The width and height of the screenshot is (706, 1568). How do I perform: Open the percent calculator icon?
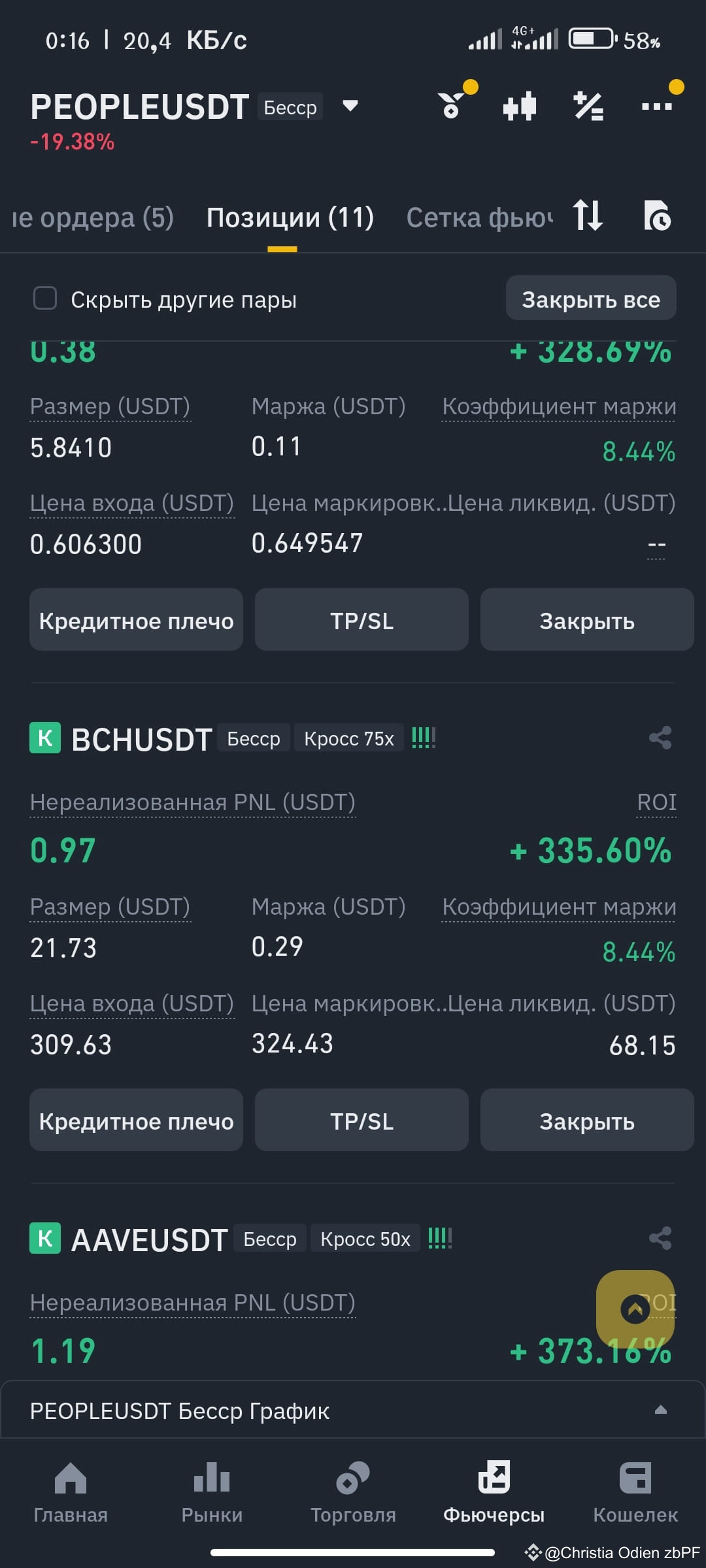[x=588, y=106]
